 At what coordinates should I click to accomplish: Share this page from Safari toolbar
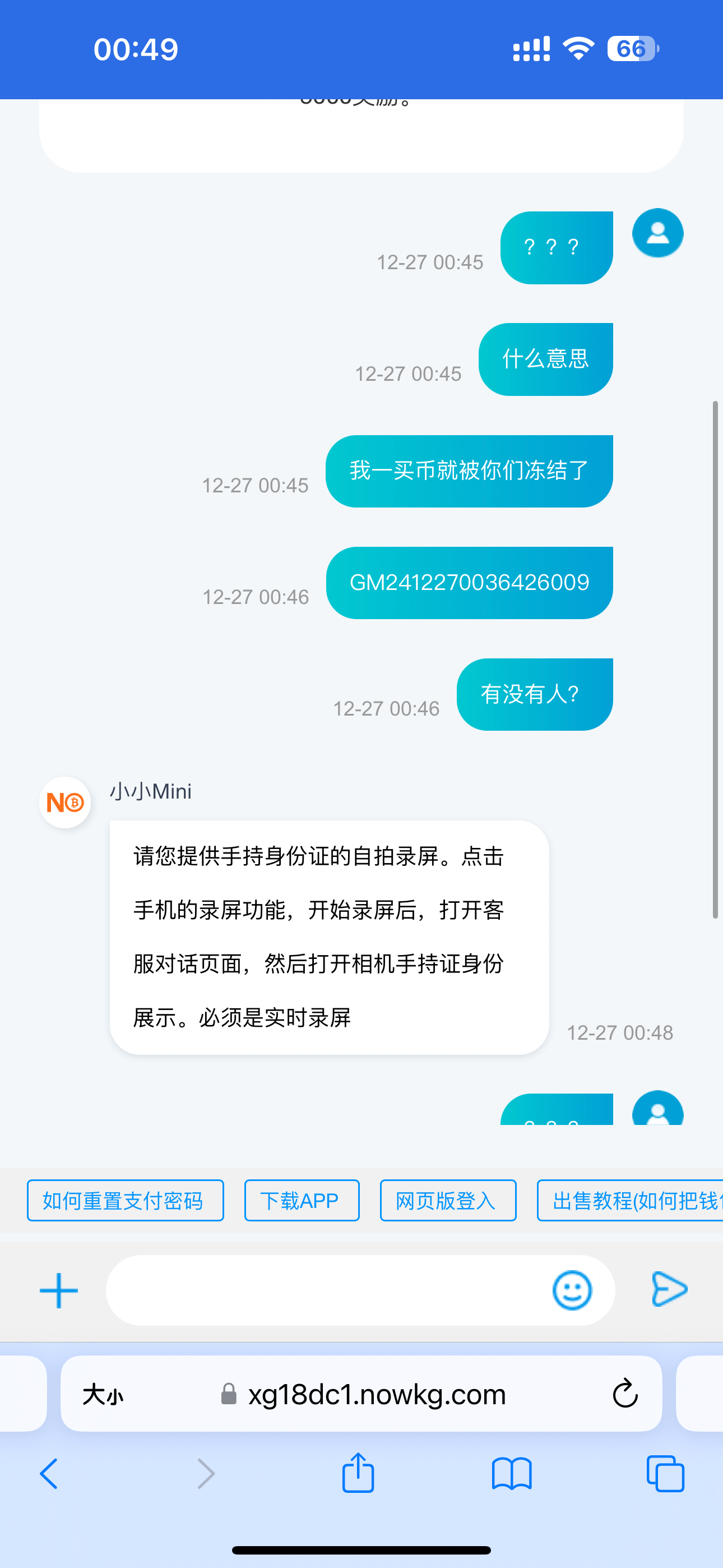(358, 1473)
